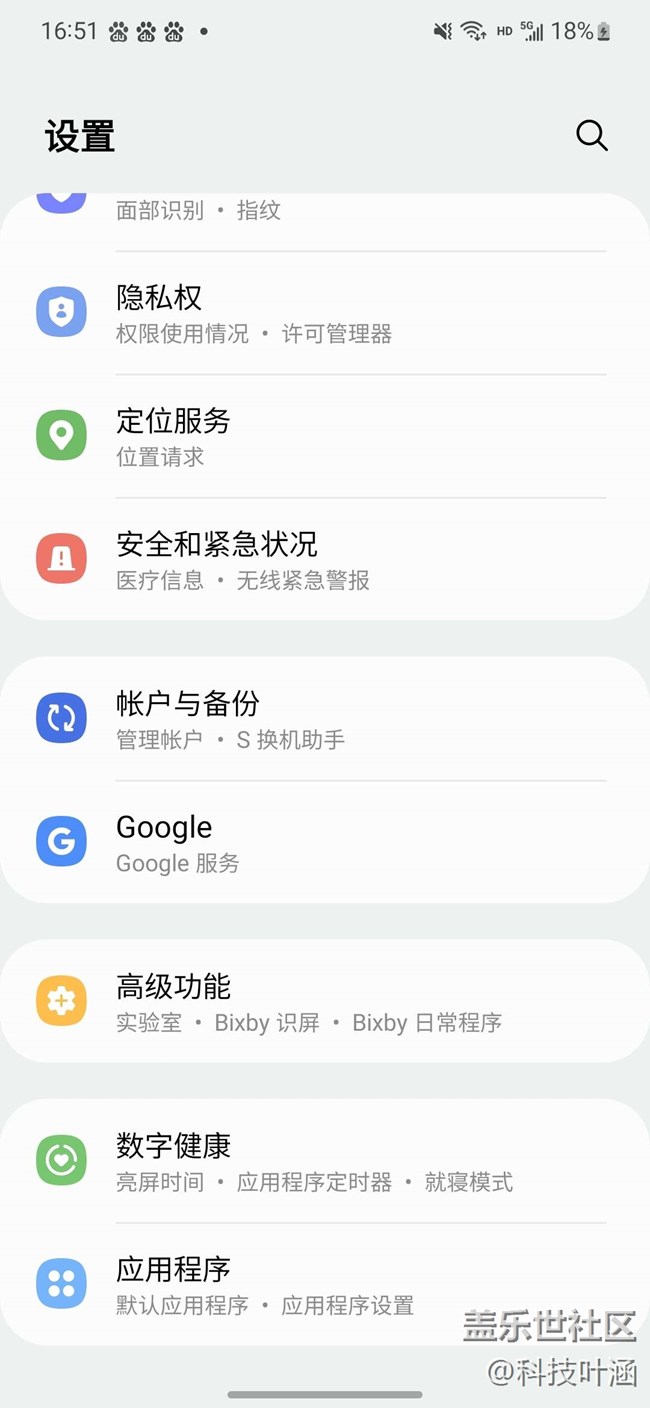Open 数字健康 digital wellbeing
650x1408 pixels.
pyautogui.click(x=325, y=1162)
